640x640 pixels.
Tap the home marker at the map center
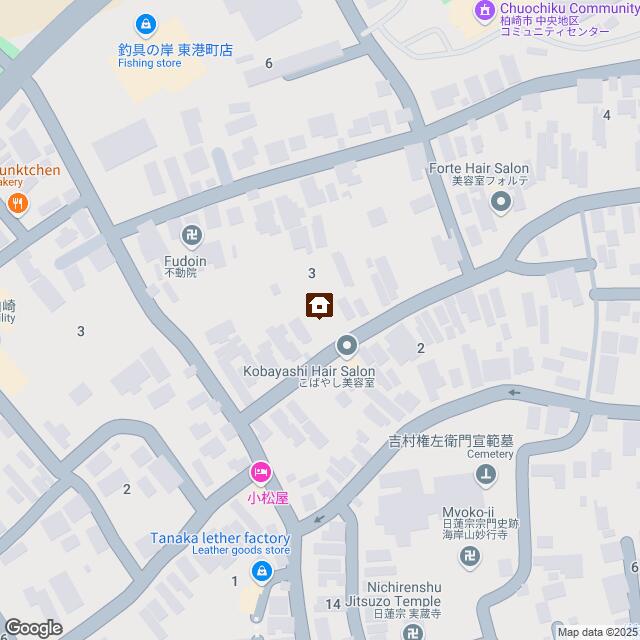pyautogui.click(x=320, y=305)
